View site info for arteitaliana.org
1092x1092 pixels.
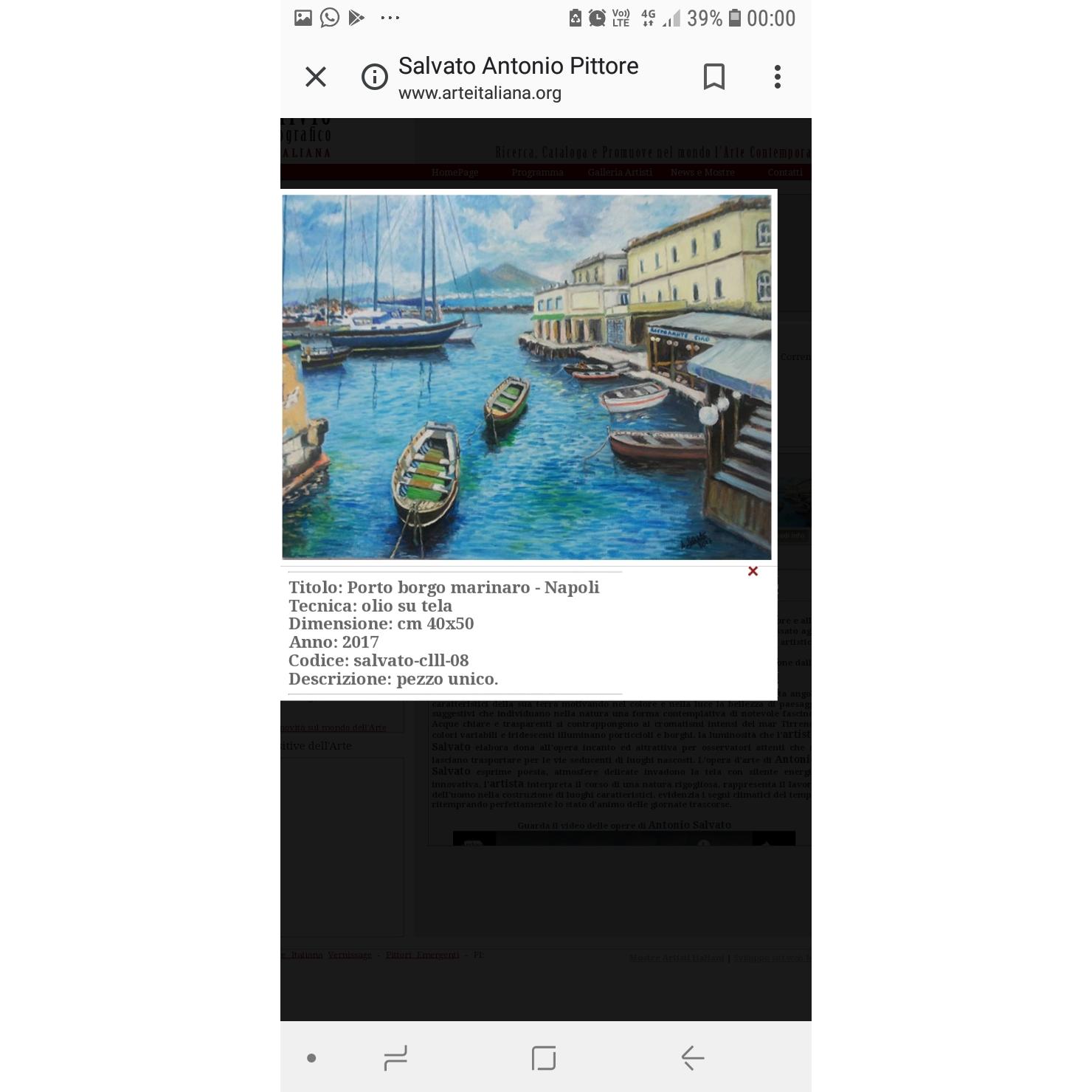tap(375, 77)
